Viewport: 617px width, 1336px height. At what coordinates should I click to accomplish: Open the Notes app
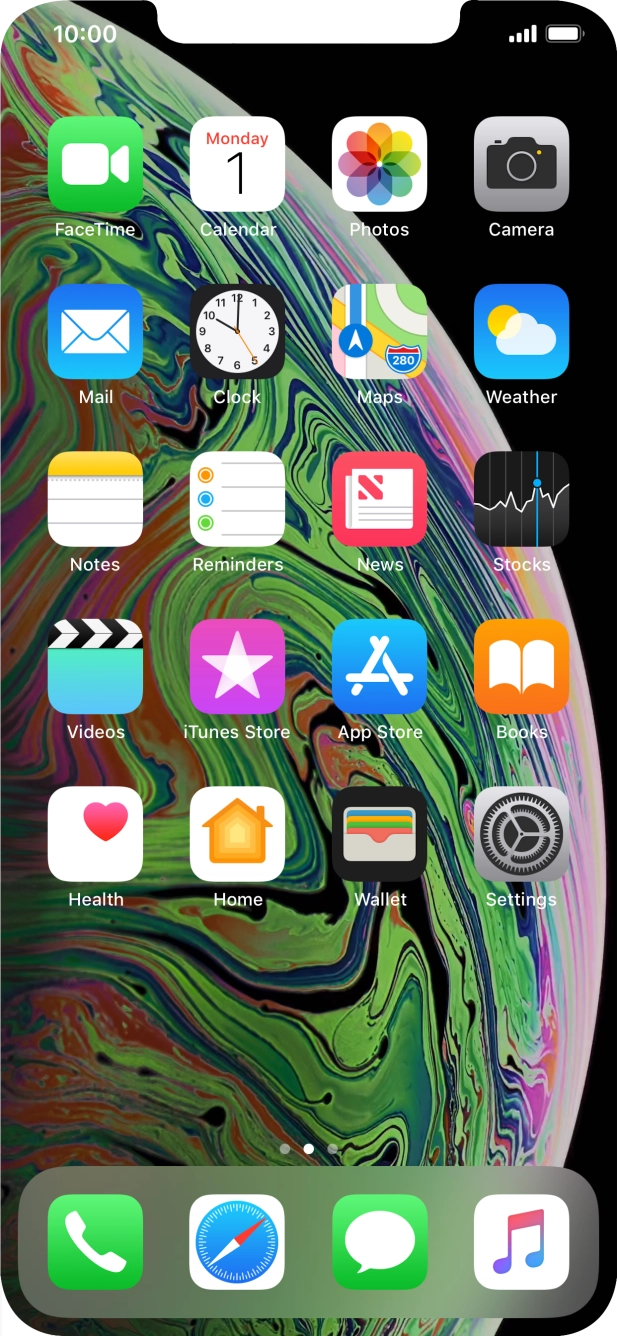tap(95, 499)
